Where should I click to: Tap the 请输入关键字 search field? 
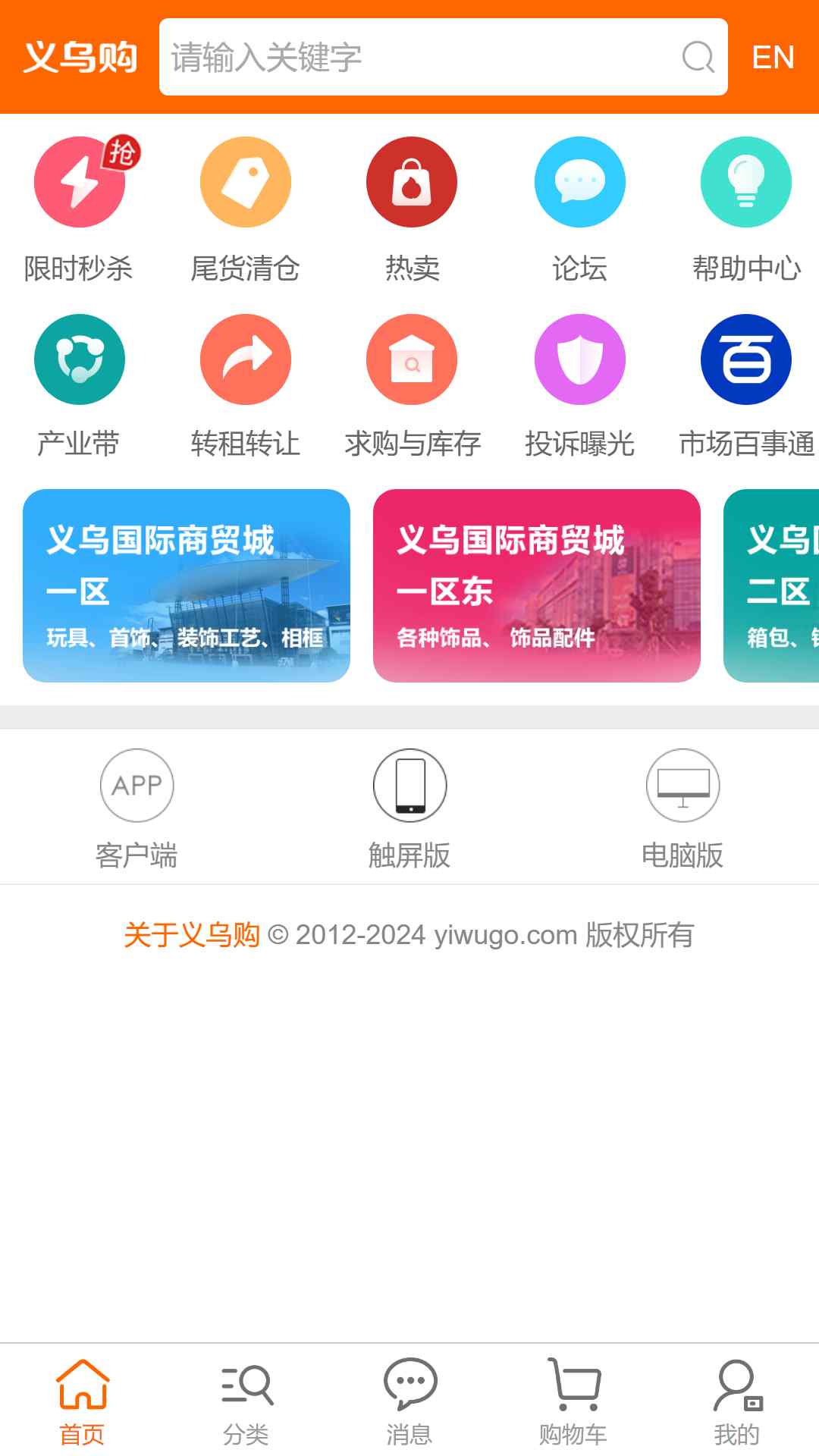click(x=443, y=57)
